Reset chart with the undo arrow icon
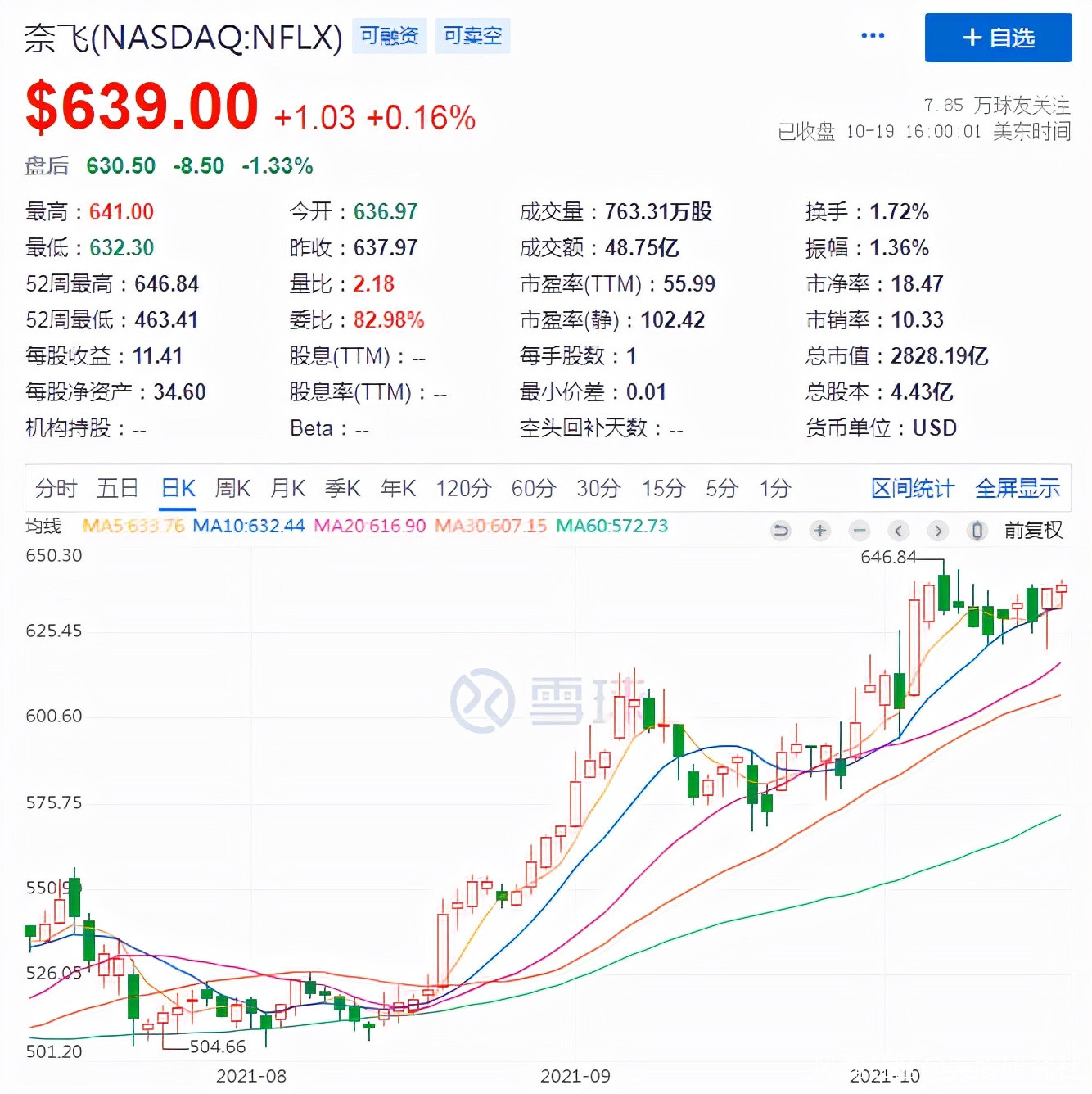Viewport: 1092px width, 1094px height. (x=781, y=531)
